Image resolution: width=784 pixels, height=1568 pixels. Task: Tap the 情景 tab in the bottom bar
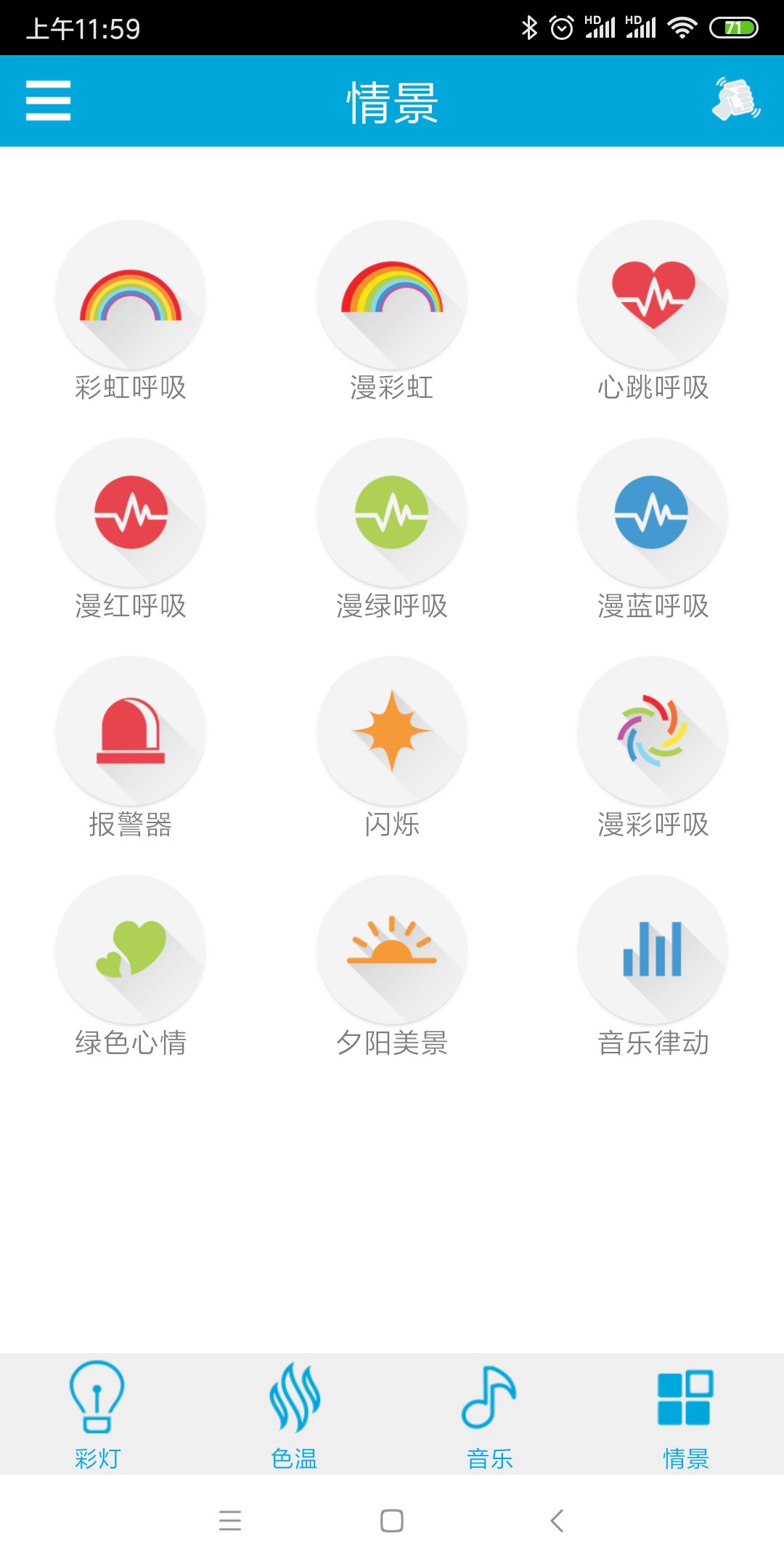(685, 1414)
